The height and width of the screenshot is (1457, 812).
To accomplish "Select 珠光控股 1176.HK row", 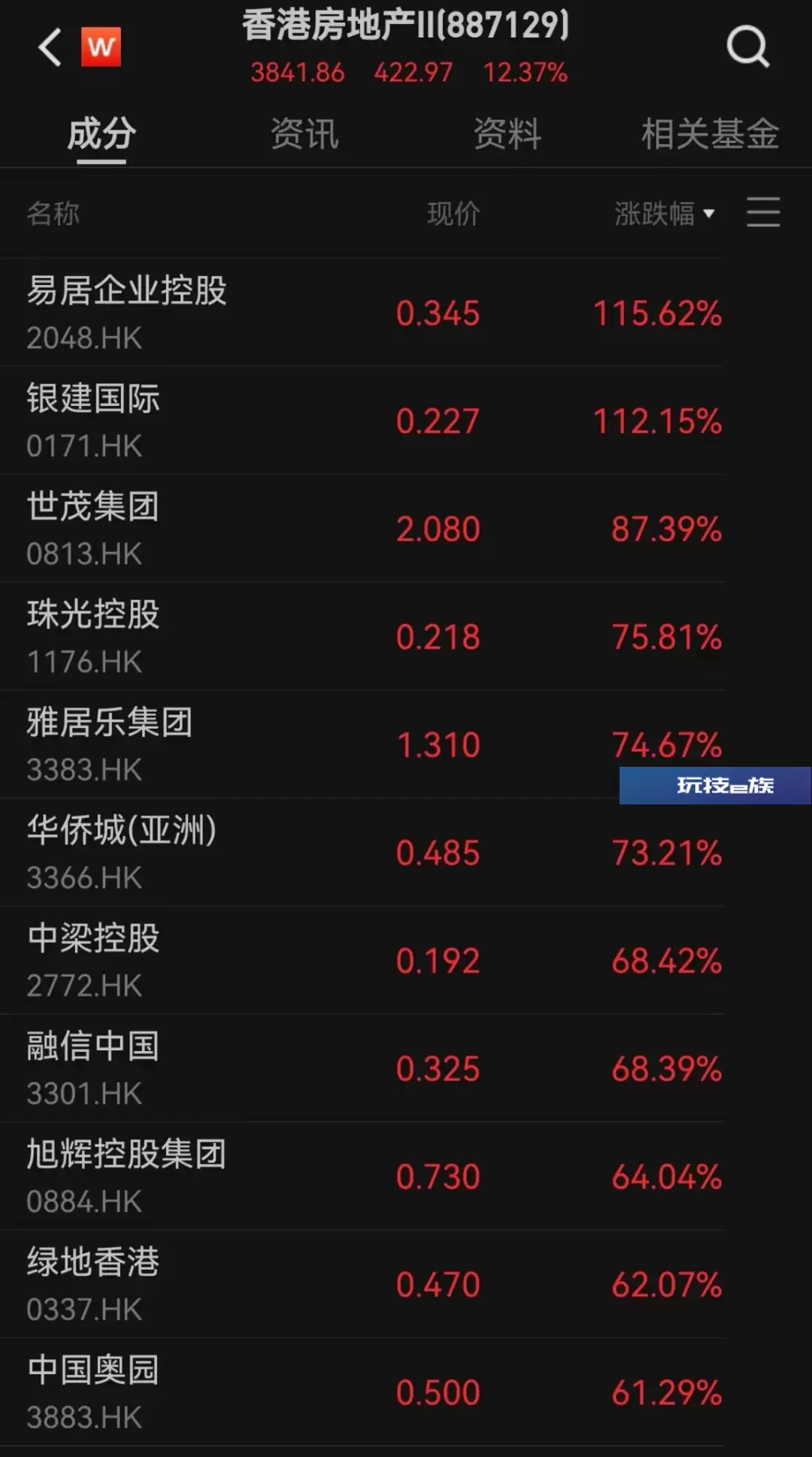I will click(x=362, y=637).
